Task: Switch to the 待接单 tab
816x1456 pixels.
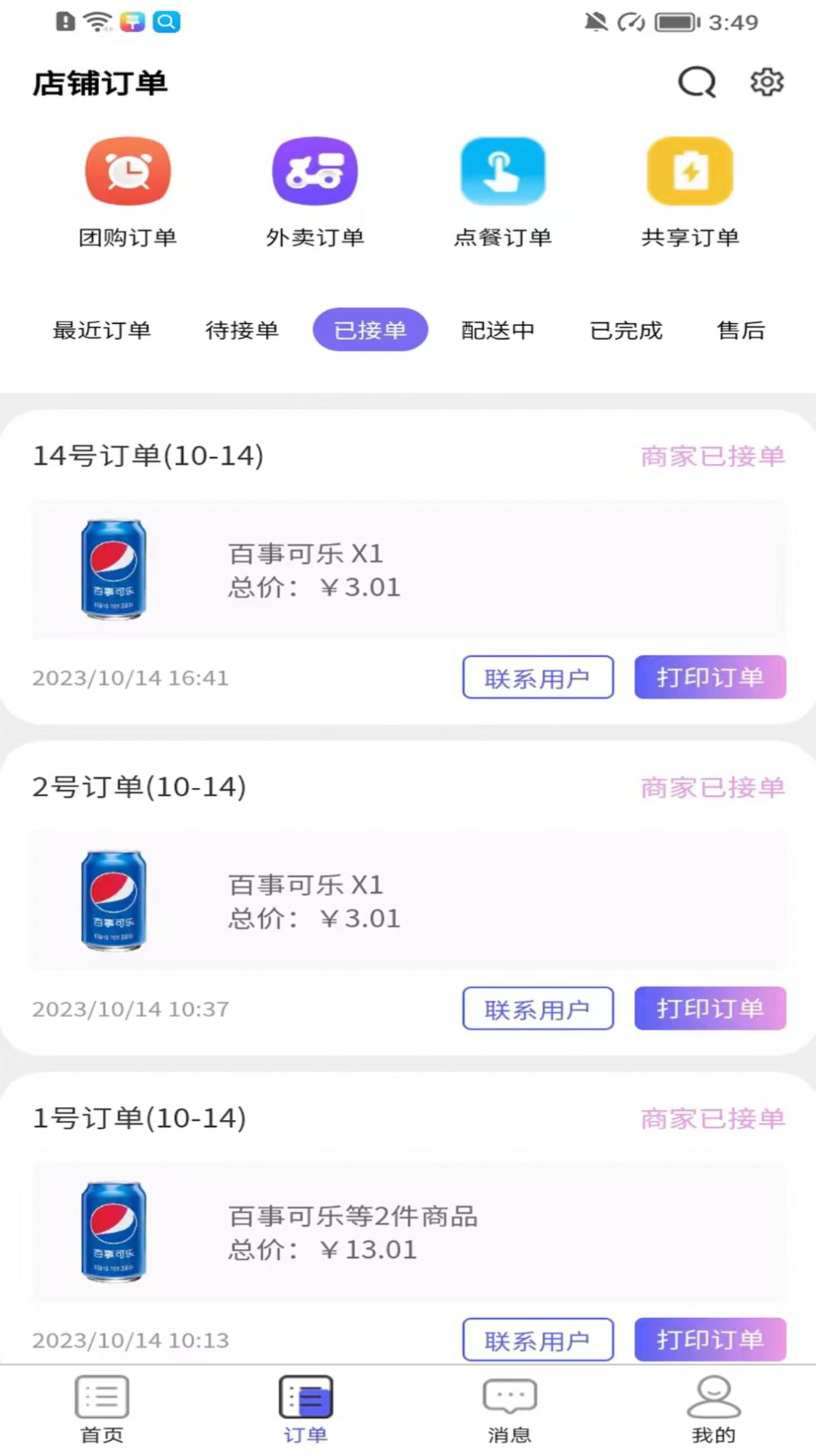Action: click(242, 330)
